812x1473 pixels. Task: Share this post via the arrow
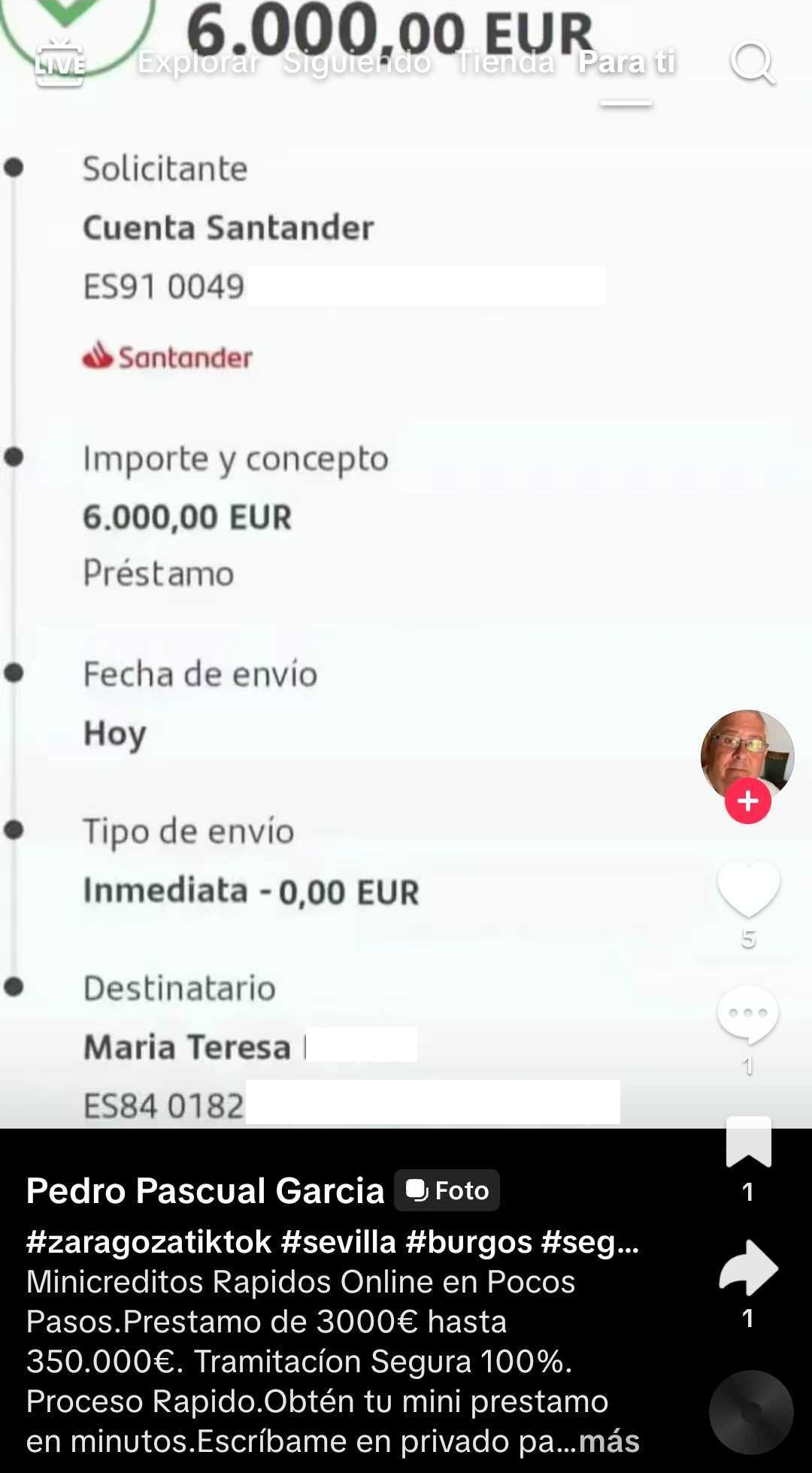coord(748,1268)
